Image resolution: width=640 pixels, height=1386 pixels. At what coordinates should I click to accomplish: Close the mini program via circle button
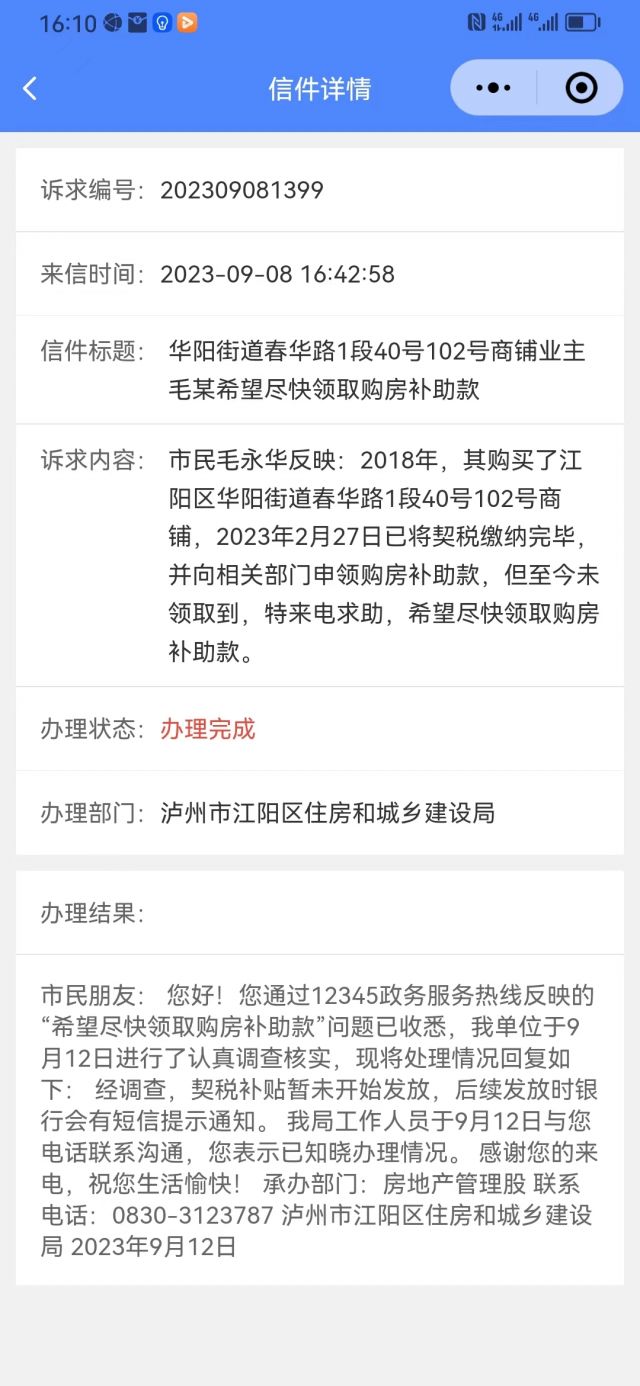click(x=581, y=88)
